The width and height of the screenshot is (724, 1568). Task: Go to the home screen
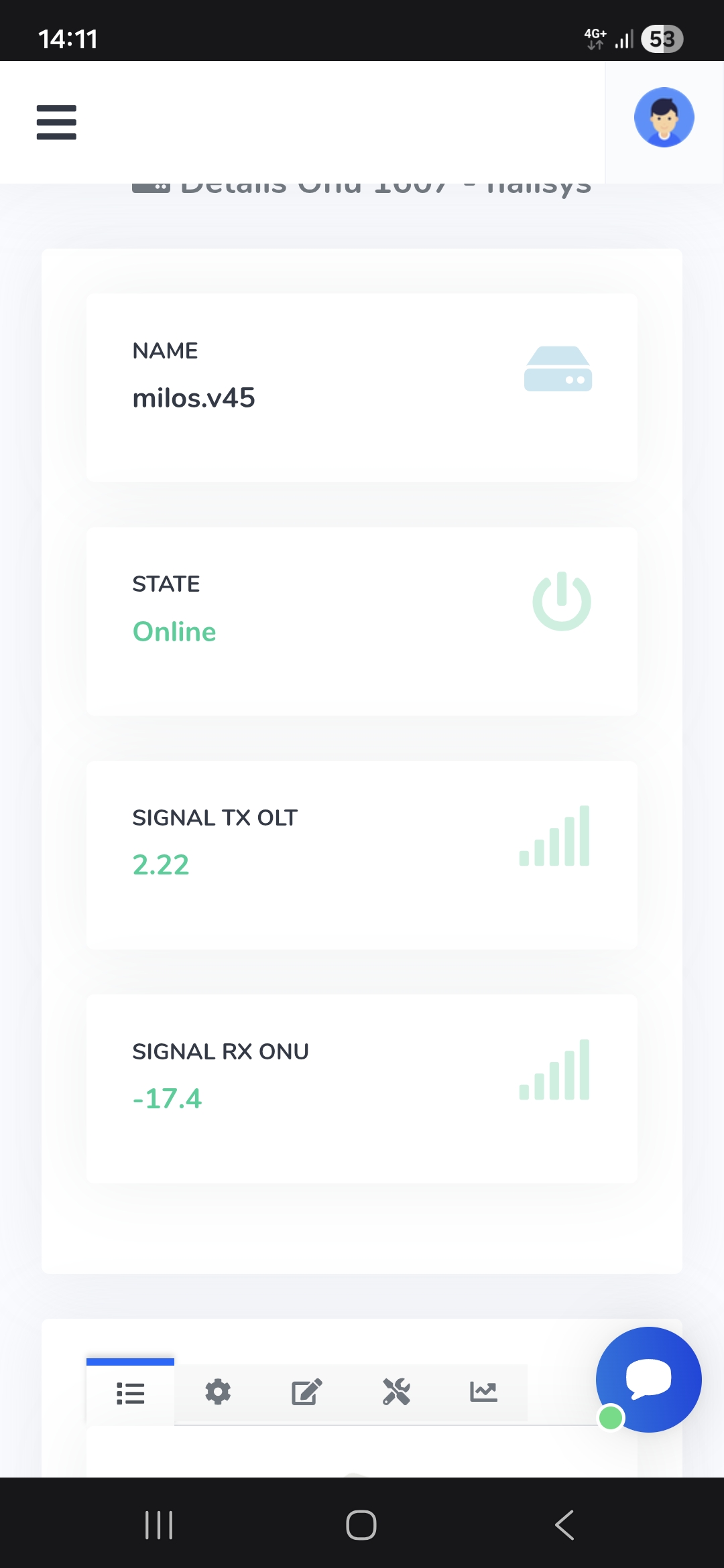361,1525
